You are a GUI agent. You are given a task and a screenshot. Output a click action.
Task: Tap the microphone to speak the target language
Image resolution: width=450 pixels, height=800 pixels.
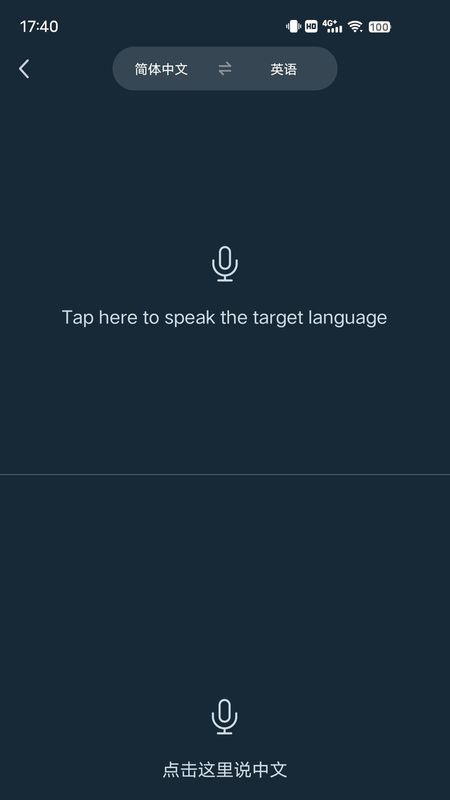pos(225,264)
